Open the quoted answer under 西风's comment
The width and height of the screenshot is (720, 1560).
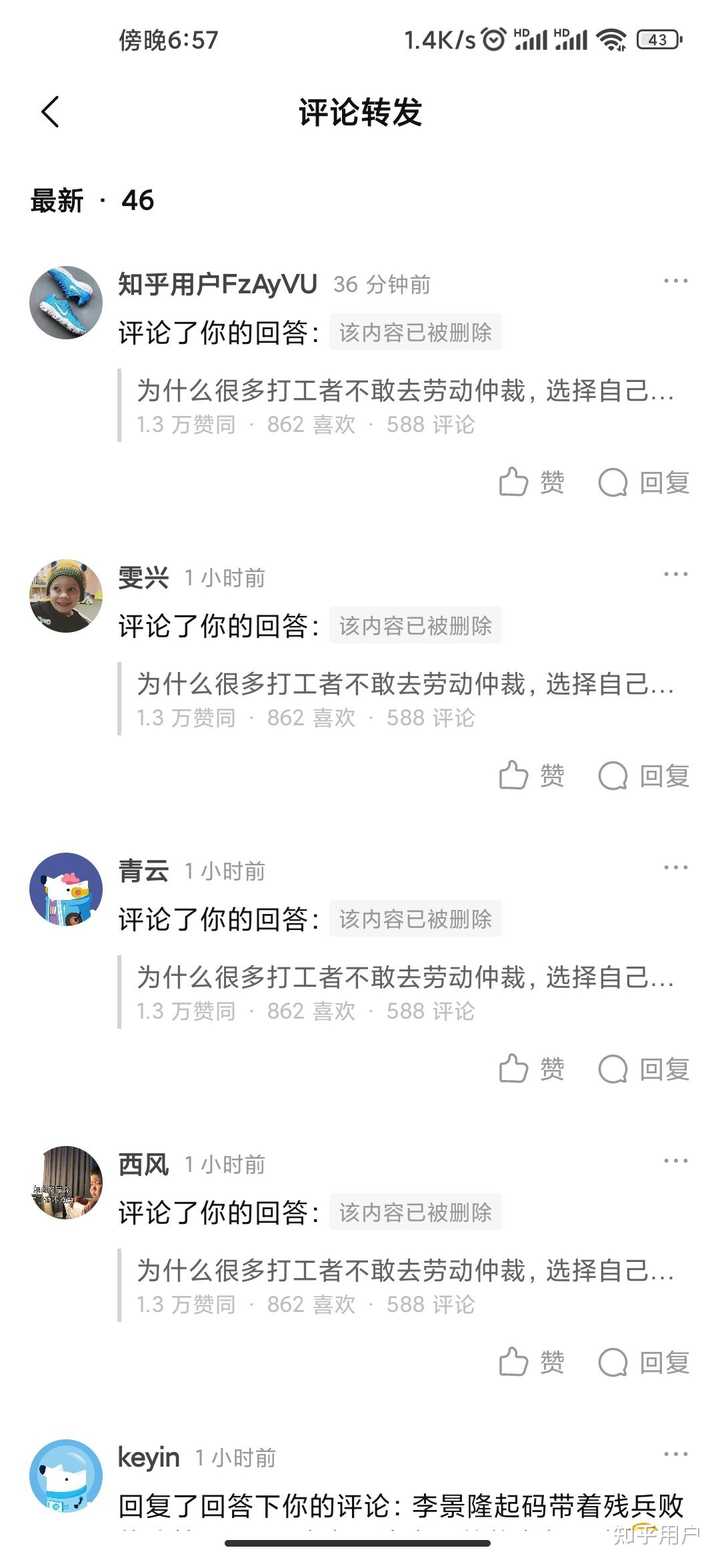[405, 1286]
